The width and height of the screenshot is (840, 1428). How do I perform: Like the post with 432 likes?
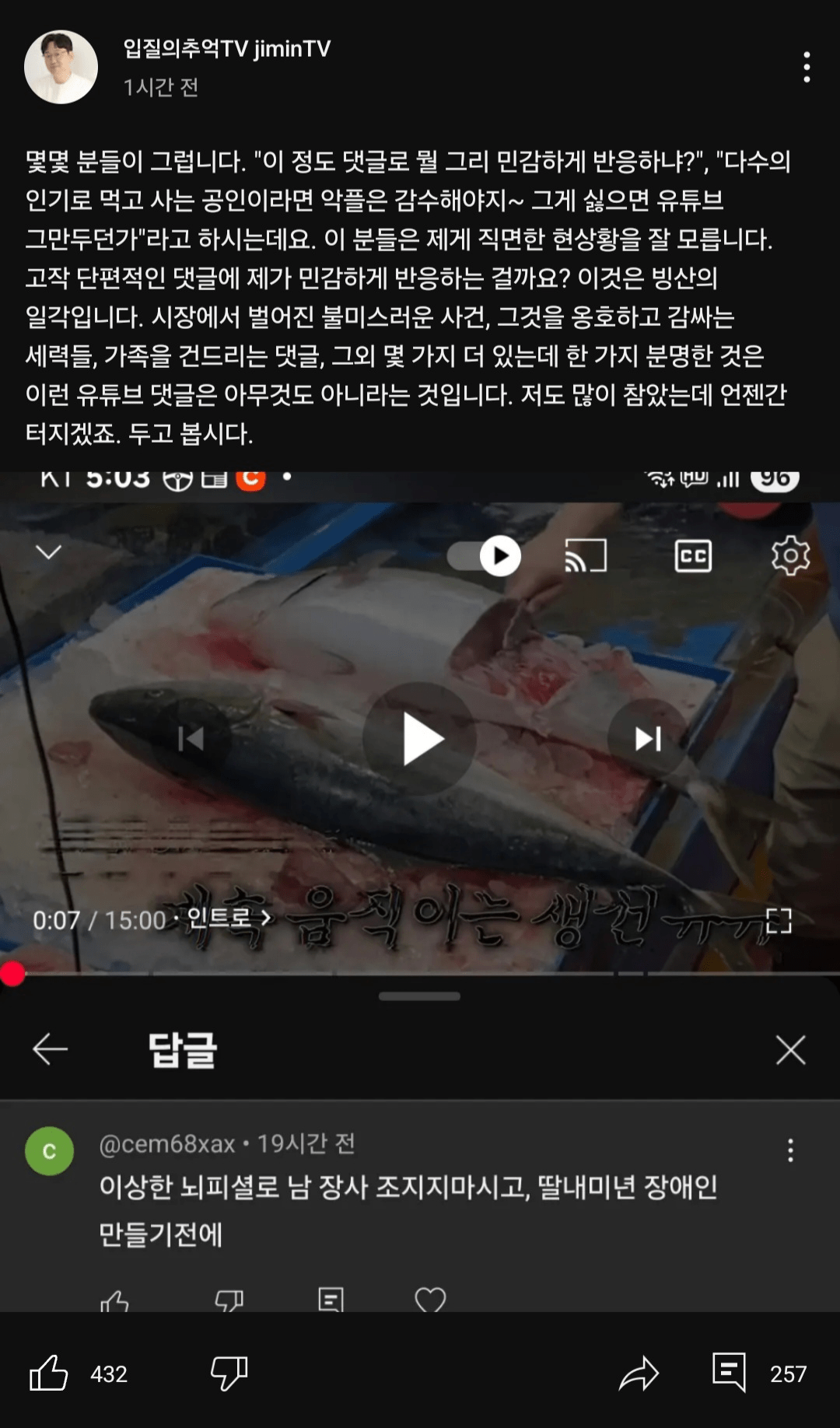[49, 1373]
